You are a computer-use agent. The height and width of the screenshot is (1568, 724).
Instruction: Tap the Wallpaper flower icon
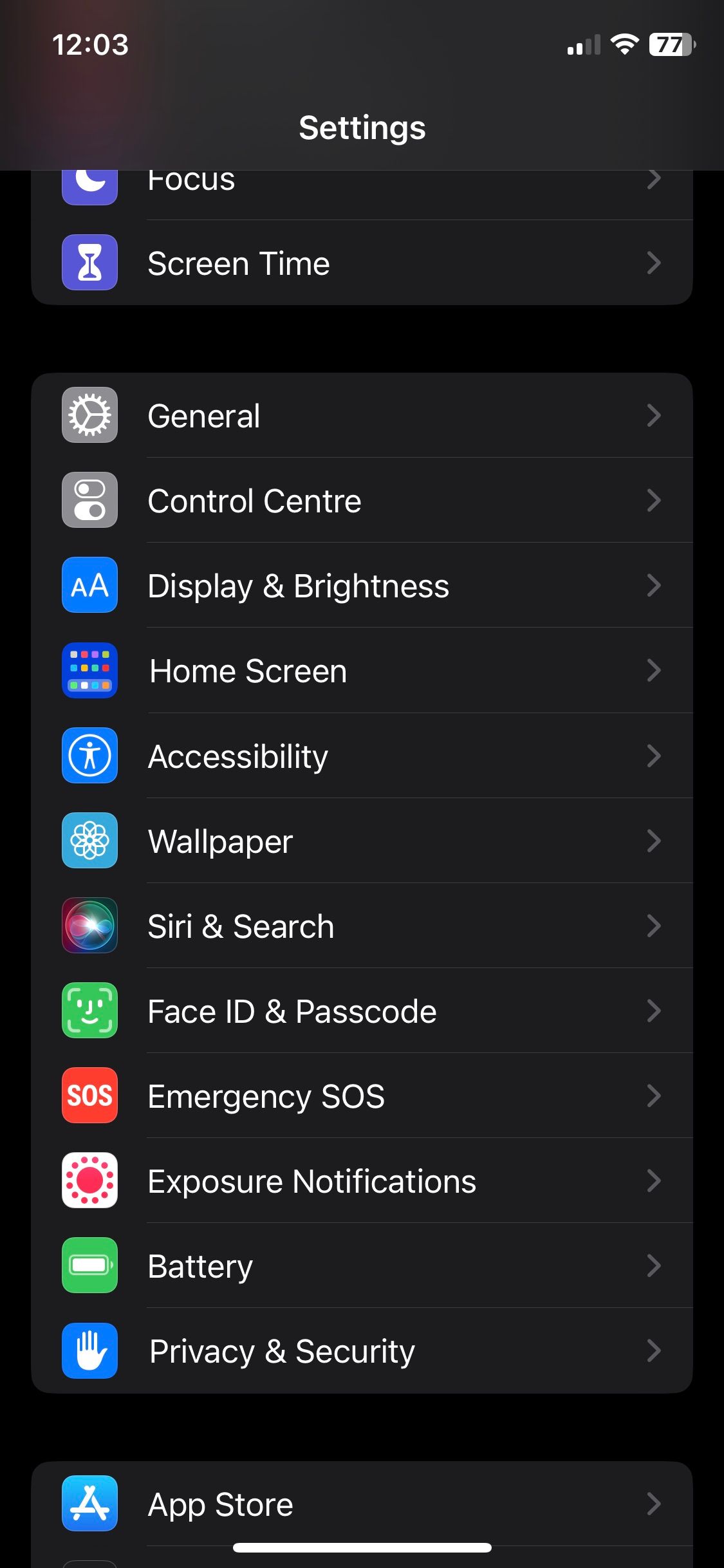(x=89, y=841)
